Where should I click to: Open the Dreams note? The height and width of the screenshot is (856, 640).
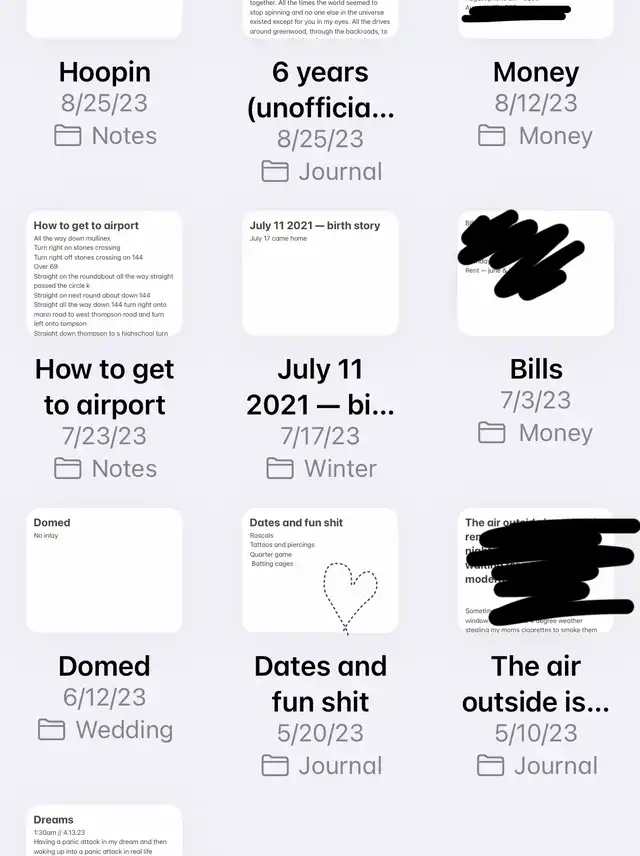(x=104, y=830)
